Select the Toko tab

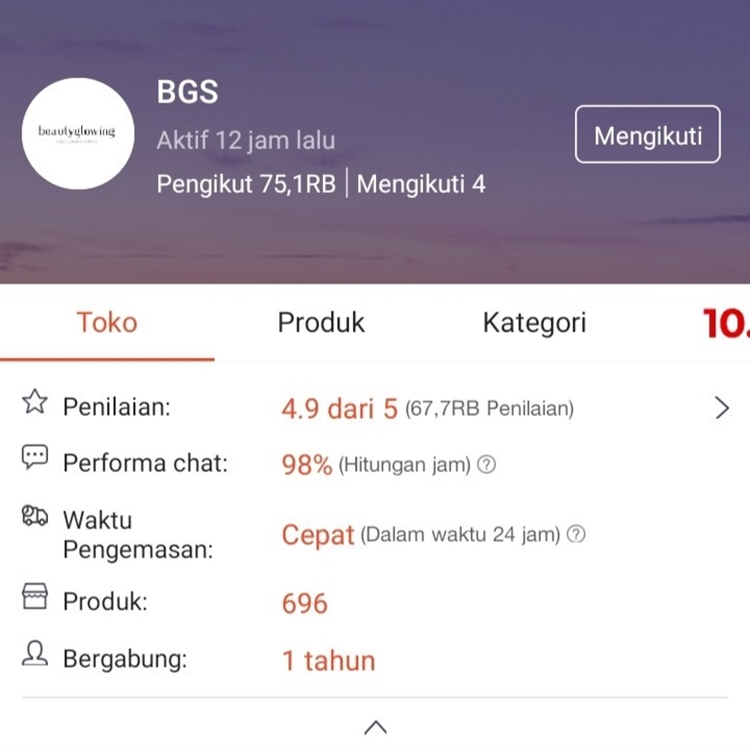pos(107,323)
